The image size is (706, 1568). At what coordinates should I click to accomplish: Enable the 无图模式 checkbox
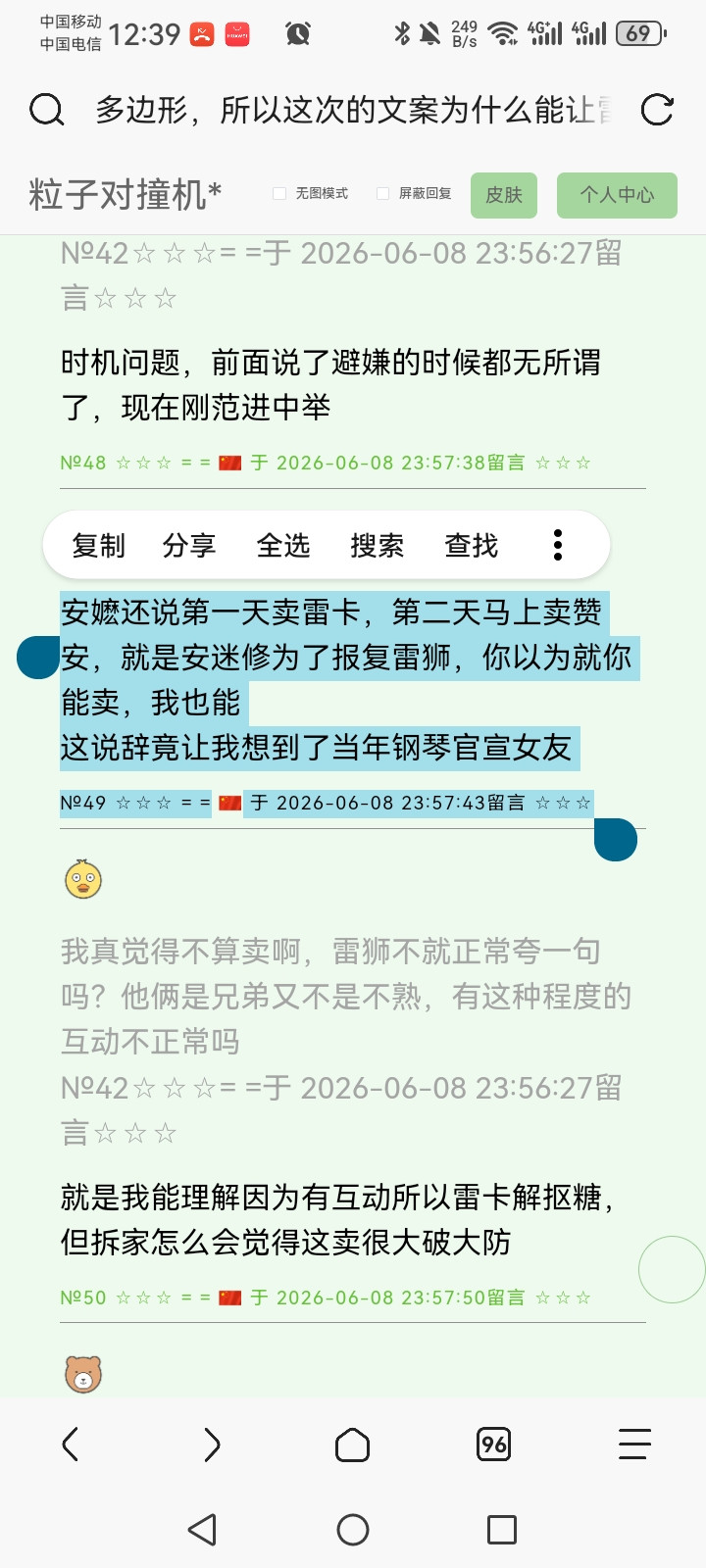pos(279,194)
